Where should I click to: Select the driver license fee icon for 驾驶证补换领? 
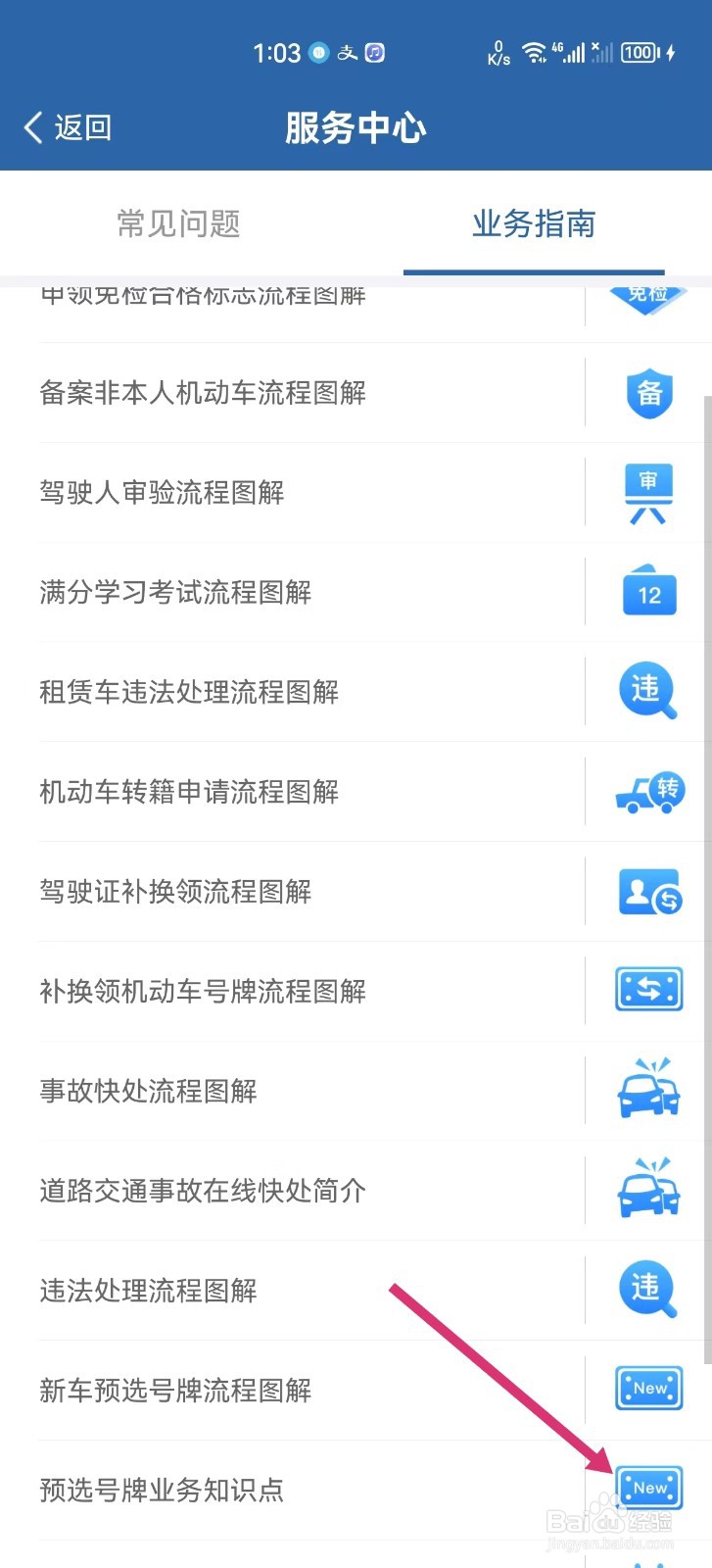pyautogui.click(x=647, y=892)
